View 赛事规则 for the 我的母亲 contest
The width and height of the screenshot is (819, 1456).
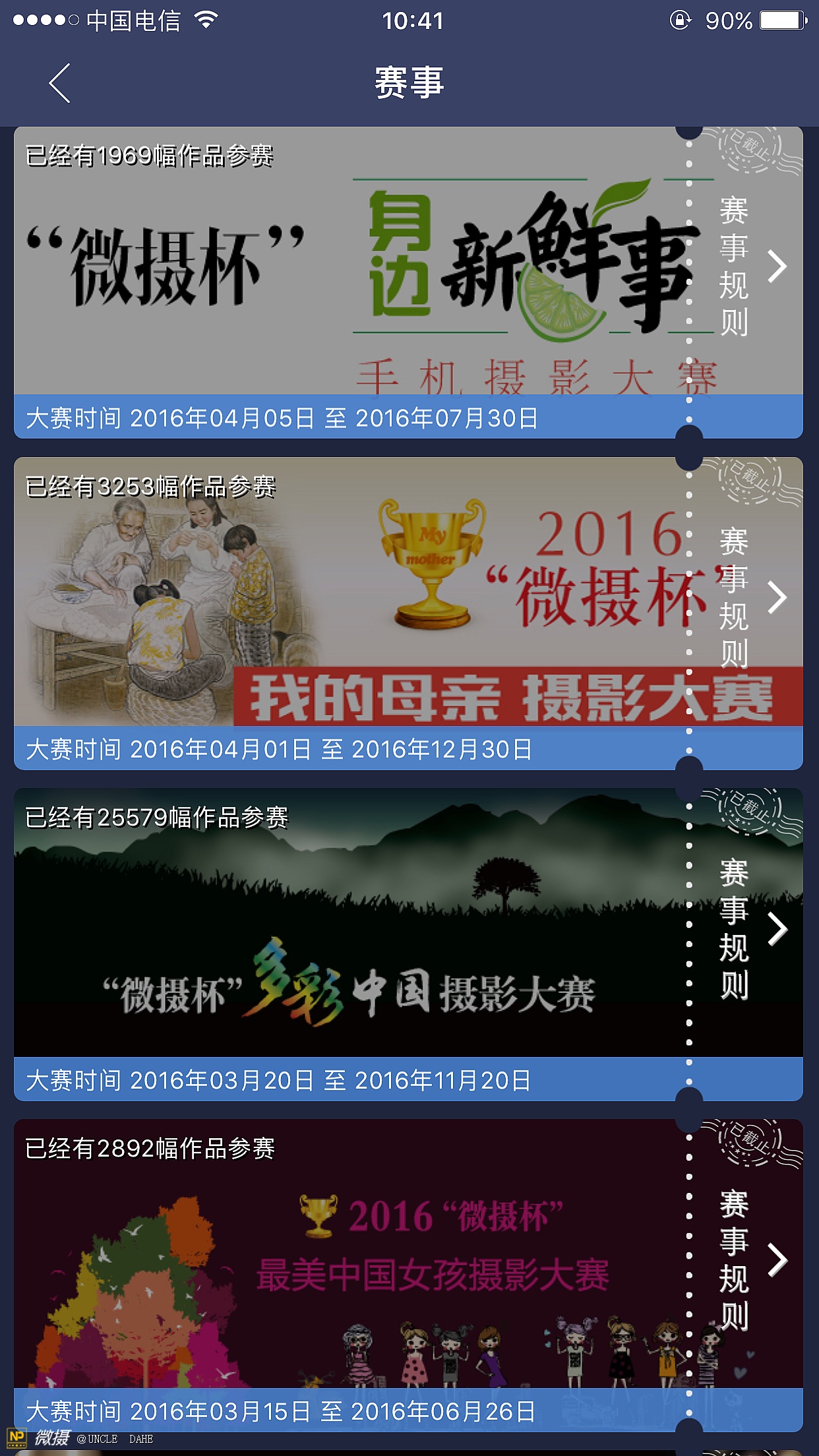coord(748,597)
